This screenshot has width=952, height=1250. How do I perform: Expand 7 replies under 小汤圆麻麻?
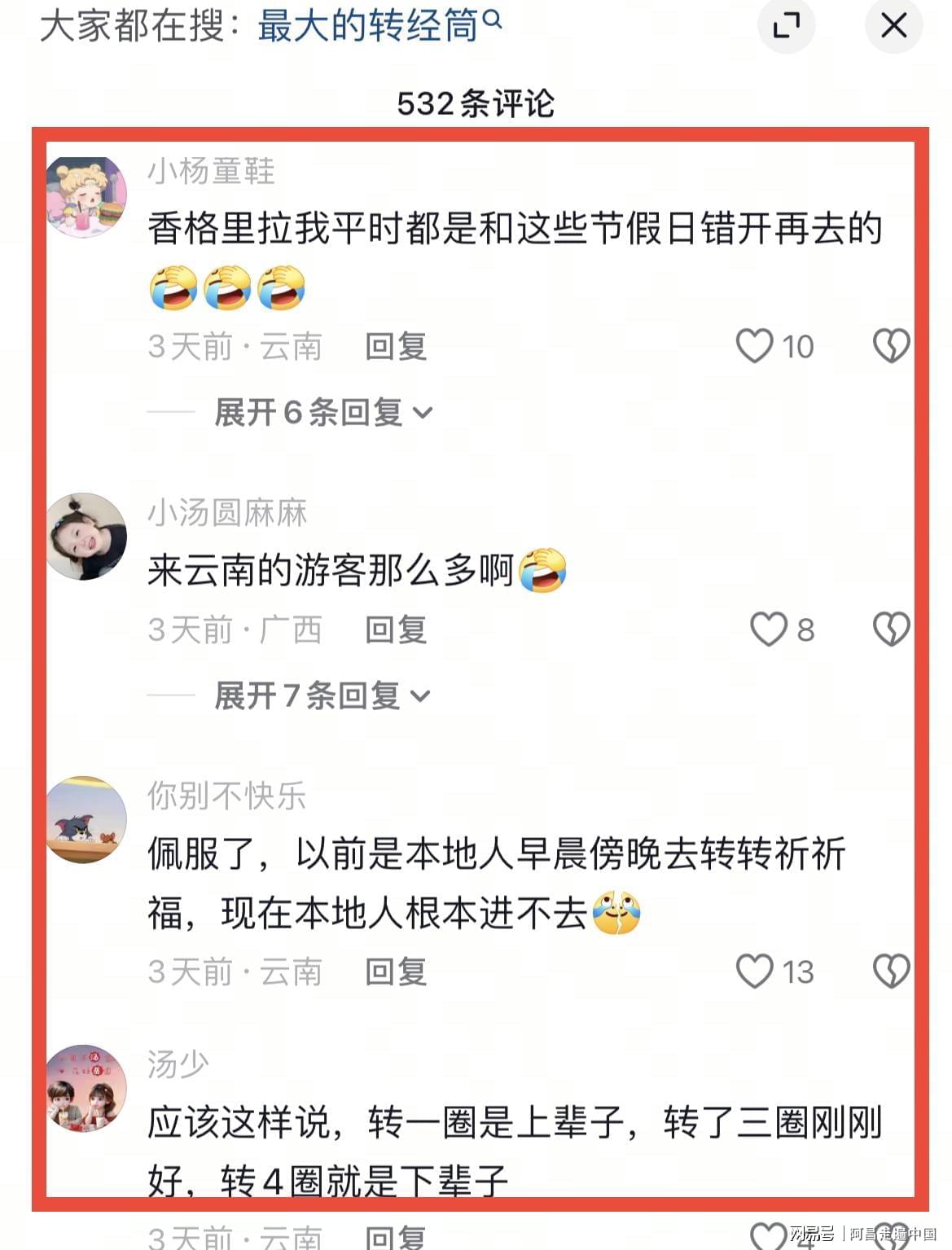321,696
